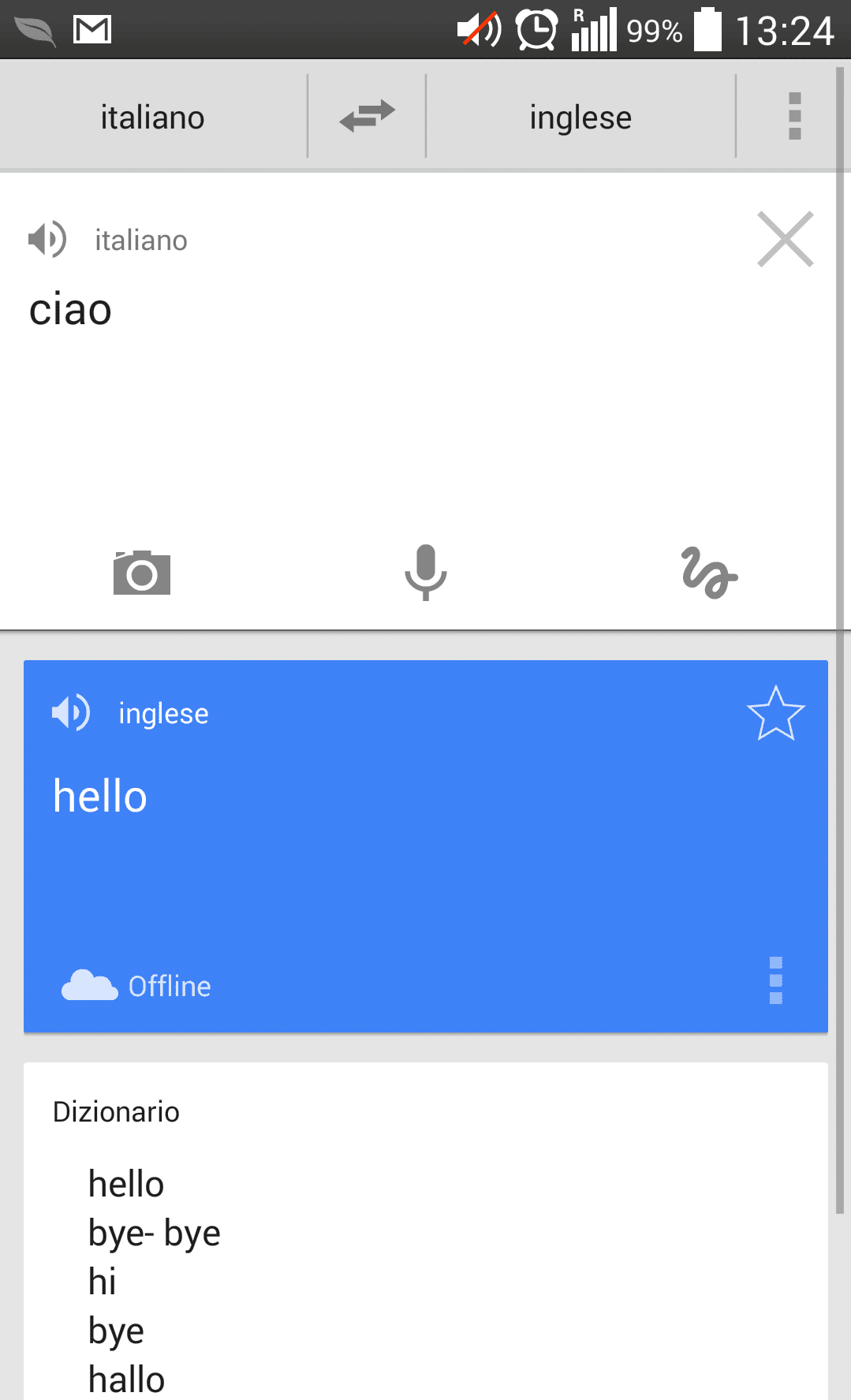Select hi from the dictionary list
The image size is (851, 1400).
tap(103, 1282)
